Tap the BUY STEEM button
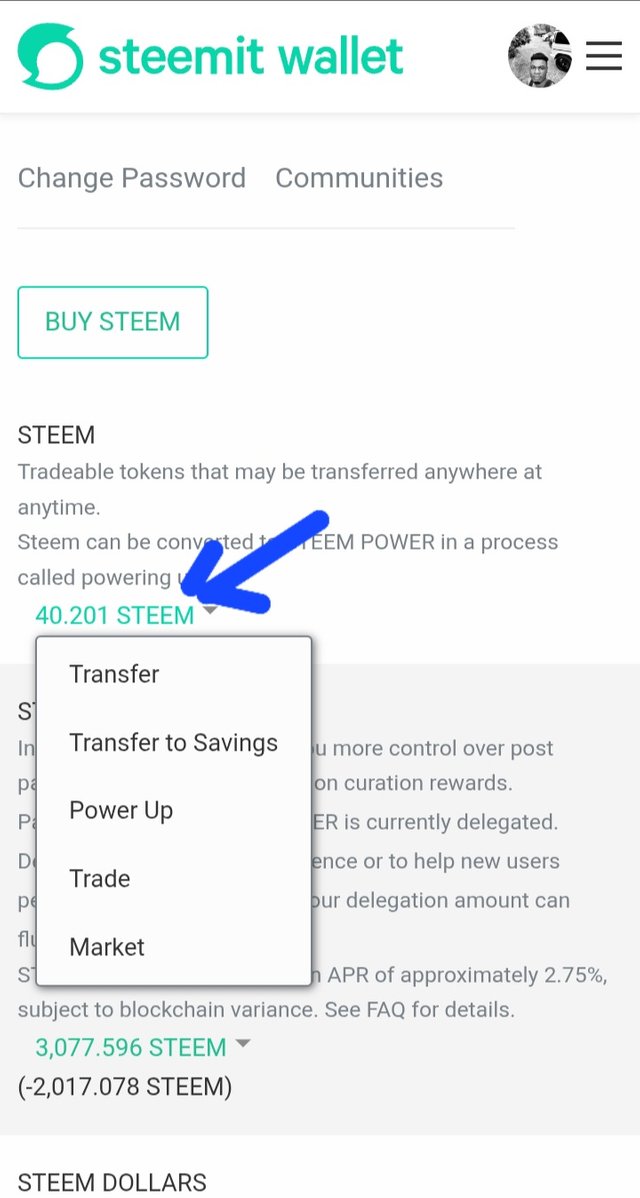The width and height of the screenshot is (640, 1198). point(113,322)
